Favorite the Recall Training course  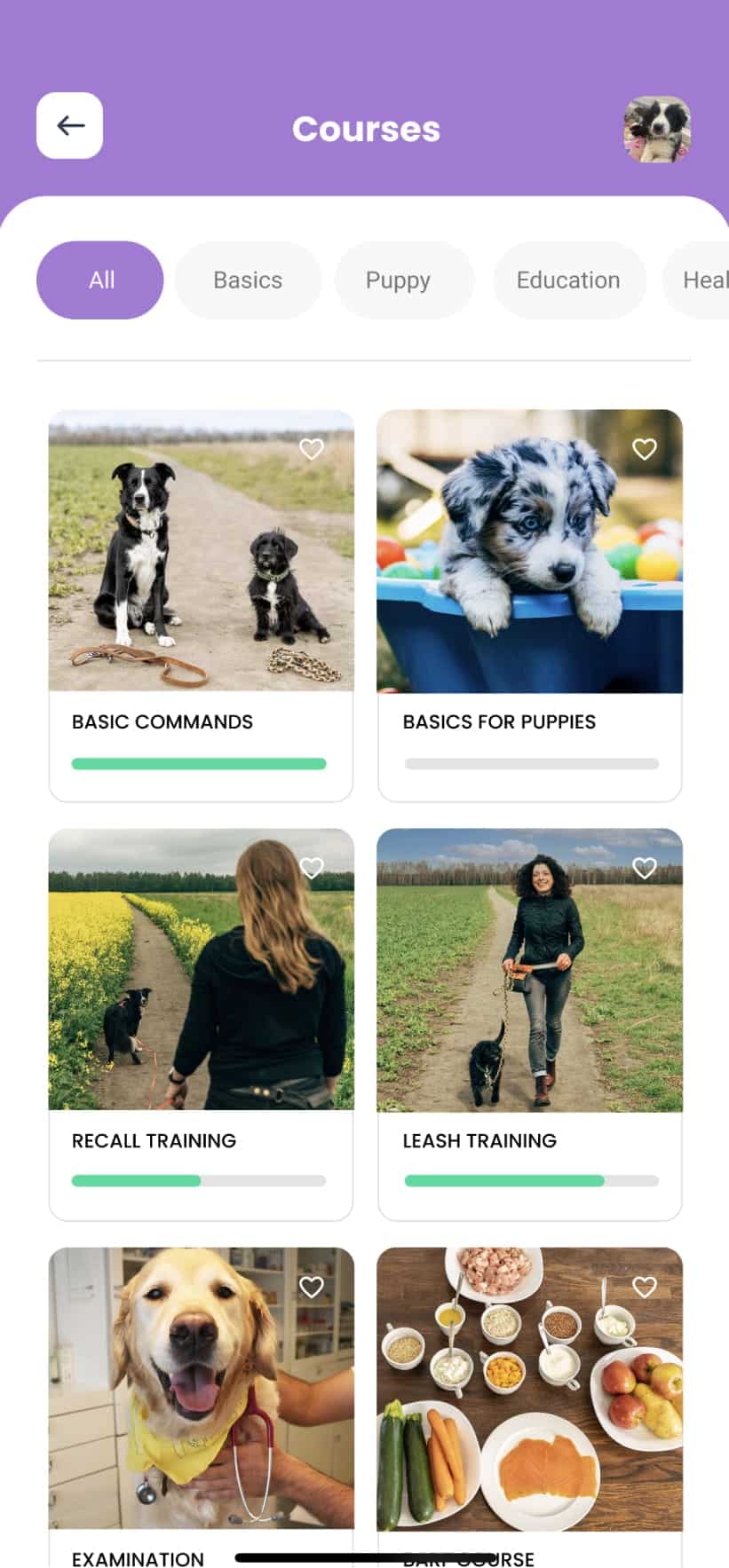[312, 868]
